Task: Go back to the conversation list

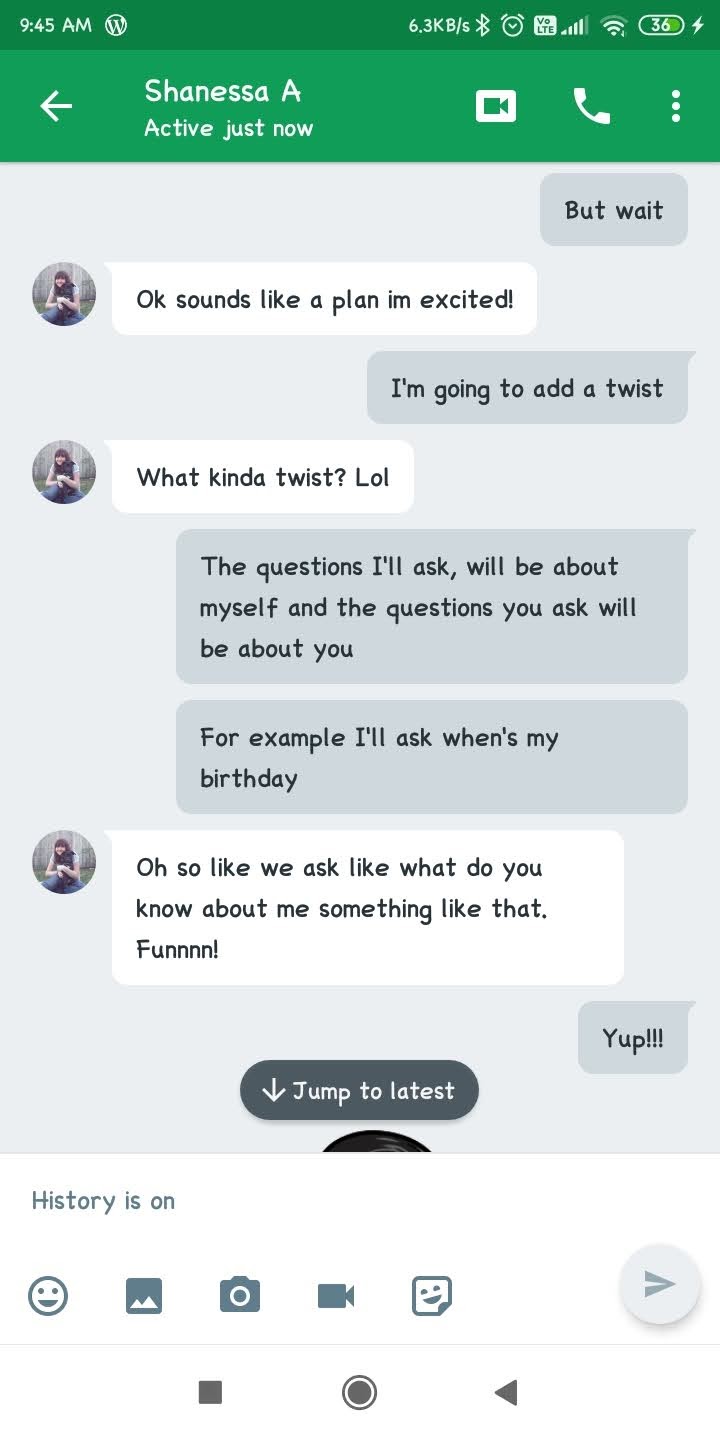Action: coord(56,106)
